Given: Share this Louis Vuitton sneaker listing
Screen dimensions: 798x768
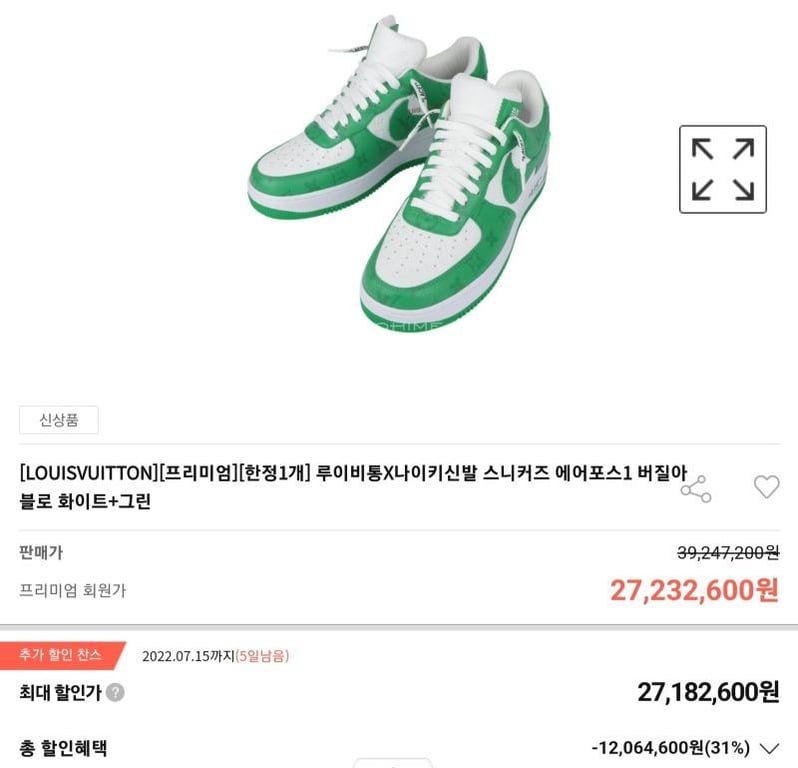Looking at the screenshot, I should pyautogui.click(x=695, y=488).
